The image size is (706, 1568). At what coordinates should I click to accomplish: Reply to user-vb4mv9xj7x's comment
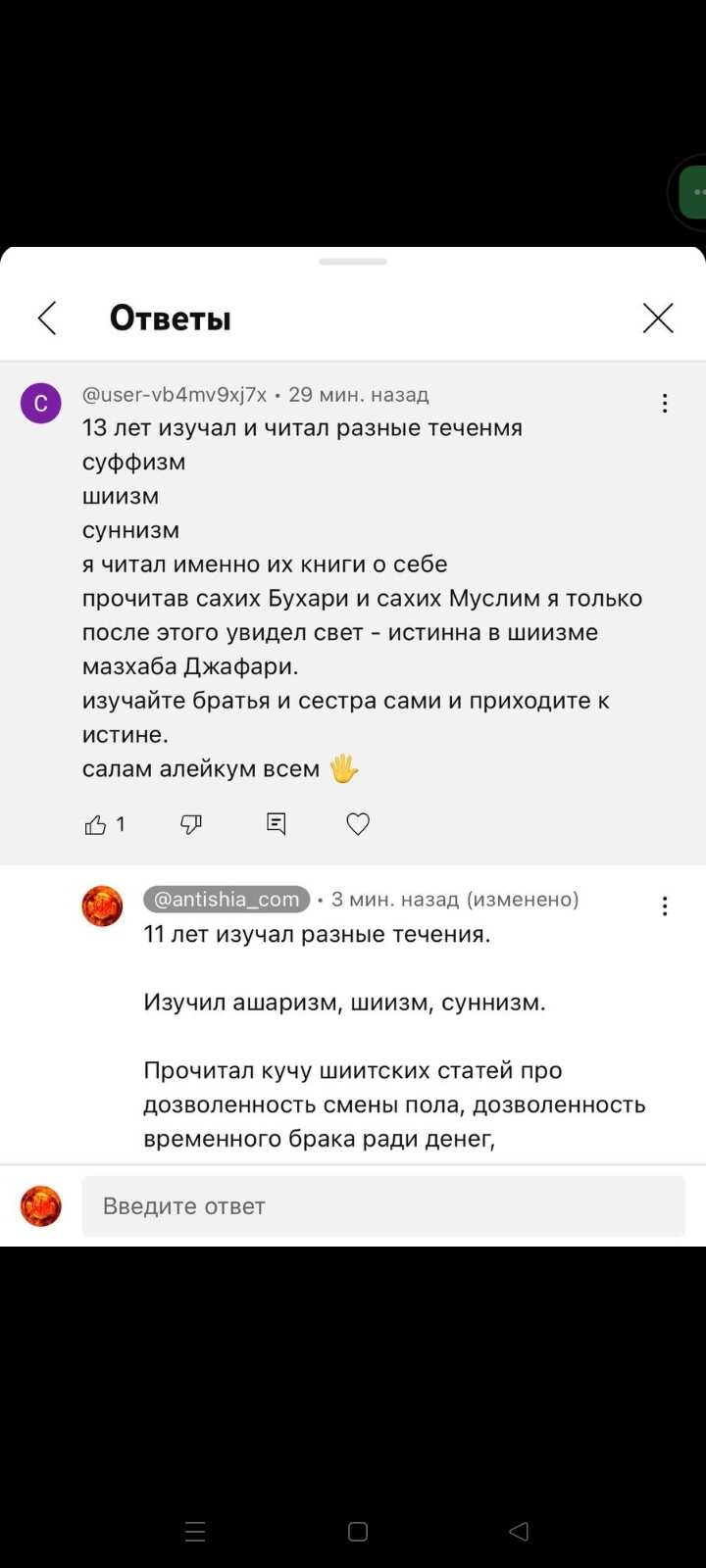pos(277,824)
